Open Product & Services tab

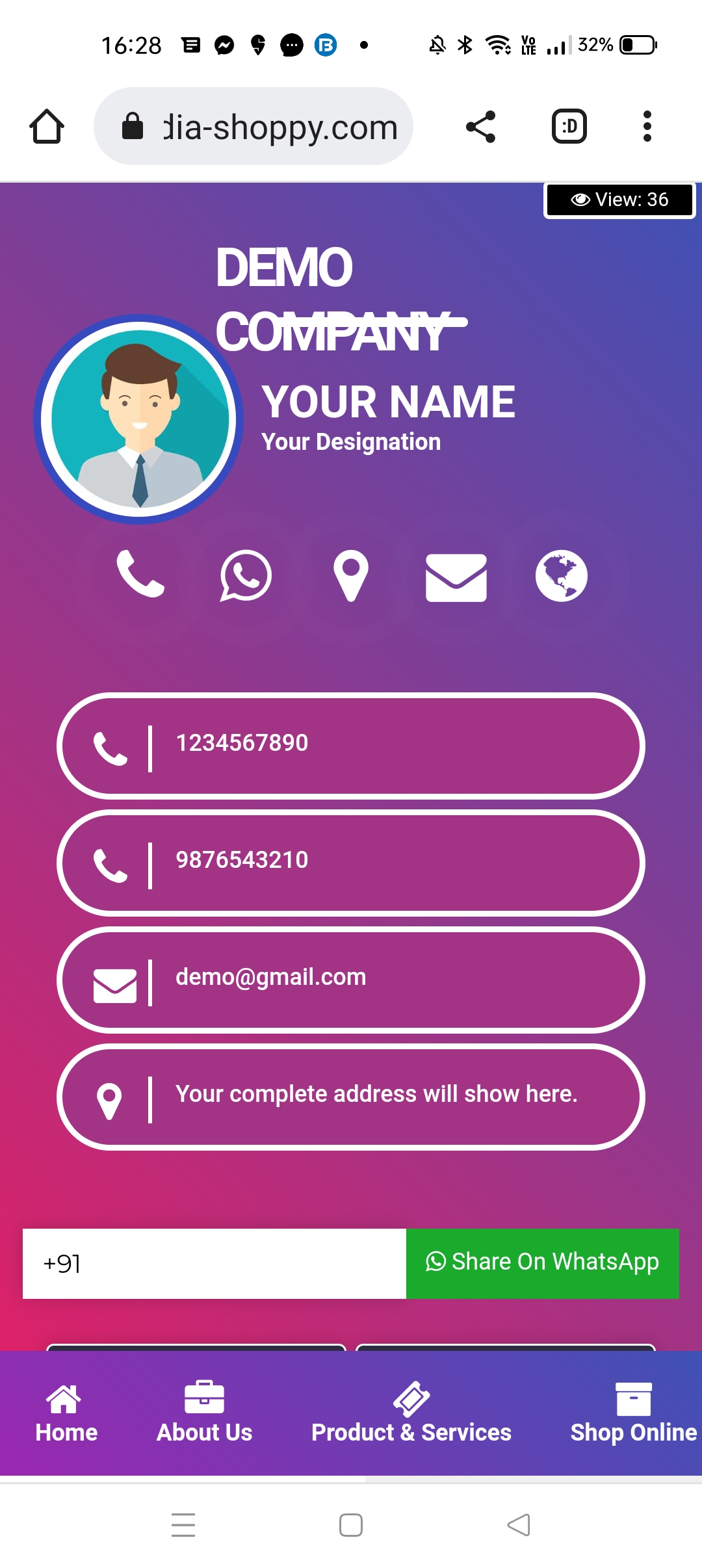tap(411, 1413)
